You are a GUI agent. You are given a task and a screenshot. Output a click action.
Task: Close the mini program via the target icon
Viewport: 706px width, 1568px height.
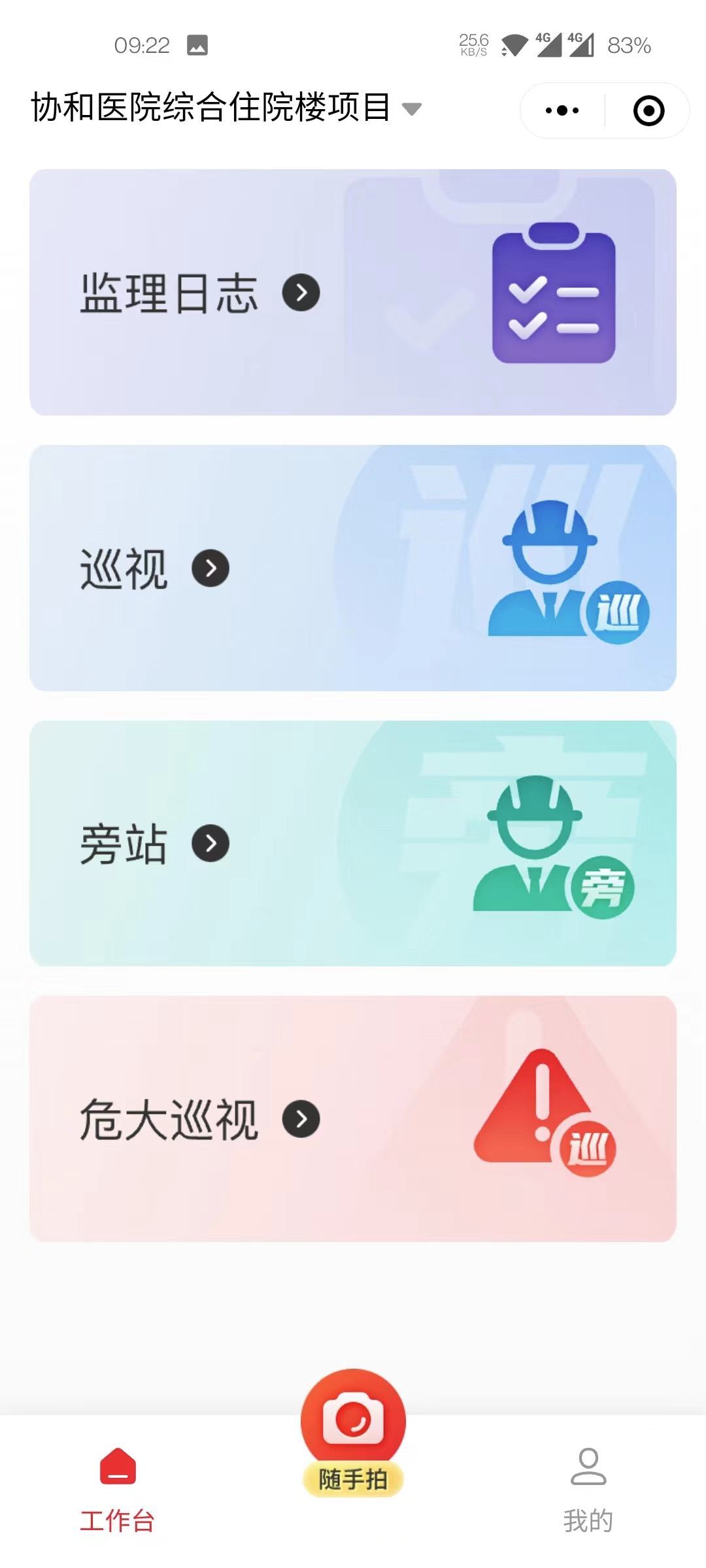point(648,110)
